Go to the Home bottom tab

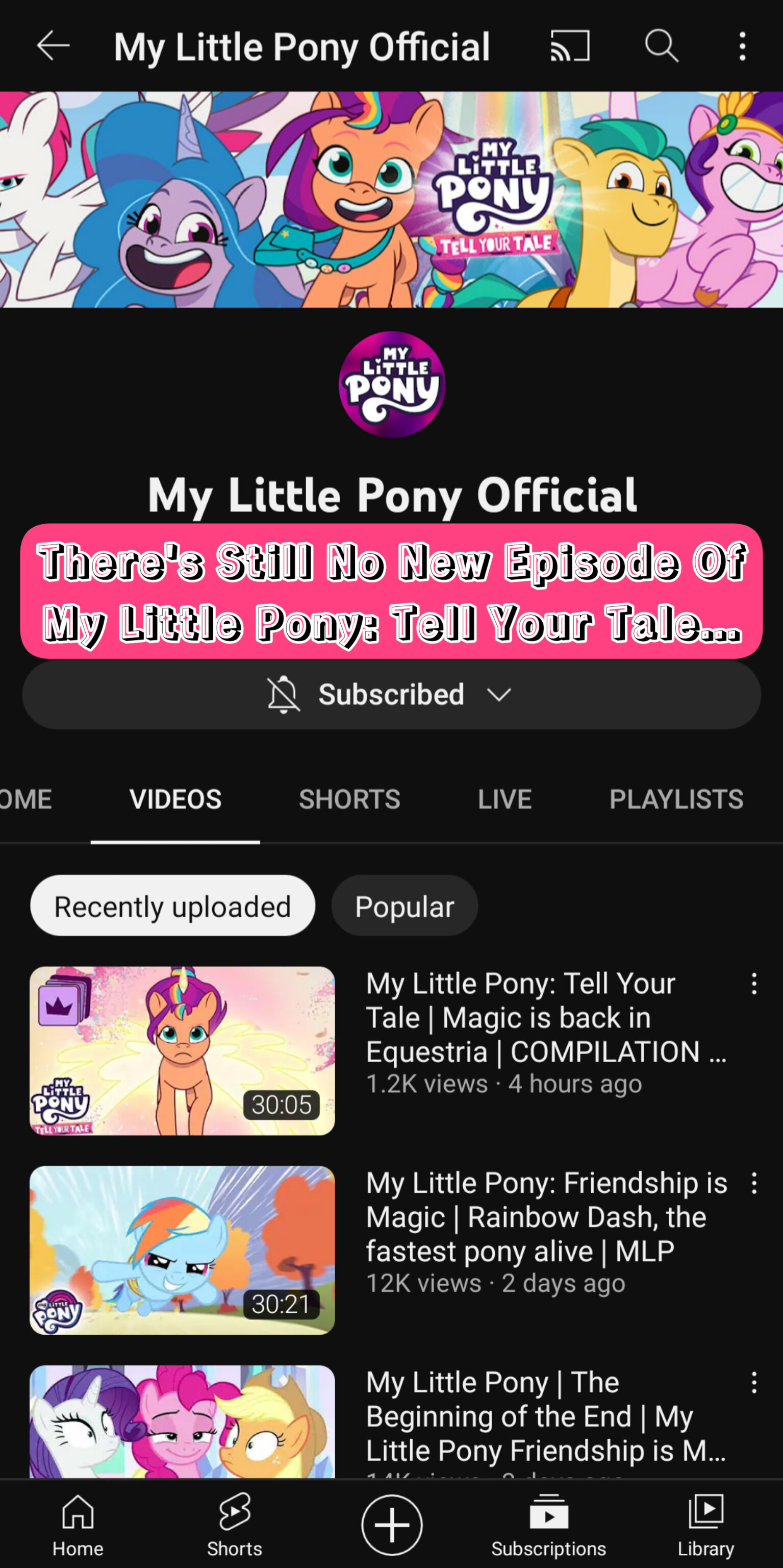78,1525
